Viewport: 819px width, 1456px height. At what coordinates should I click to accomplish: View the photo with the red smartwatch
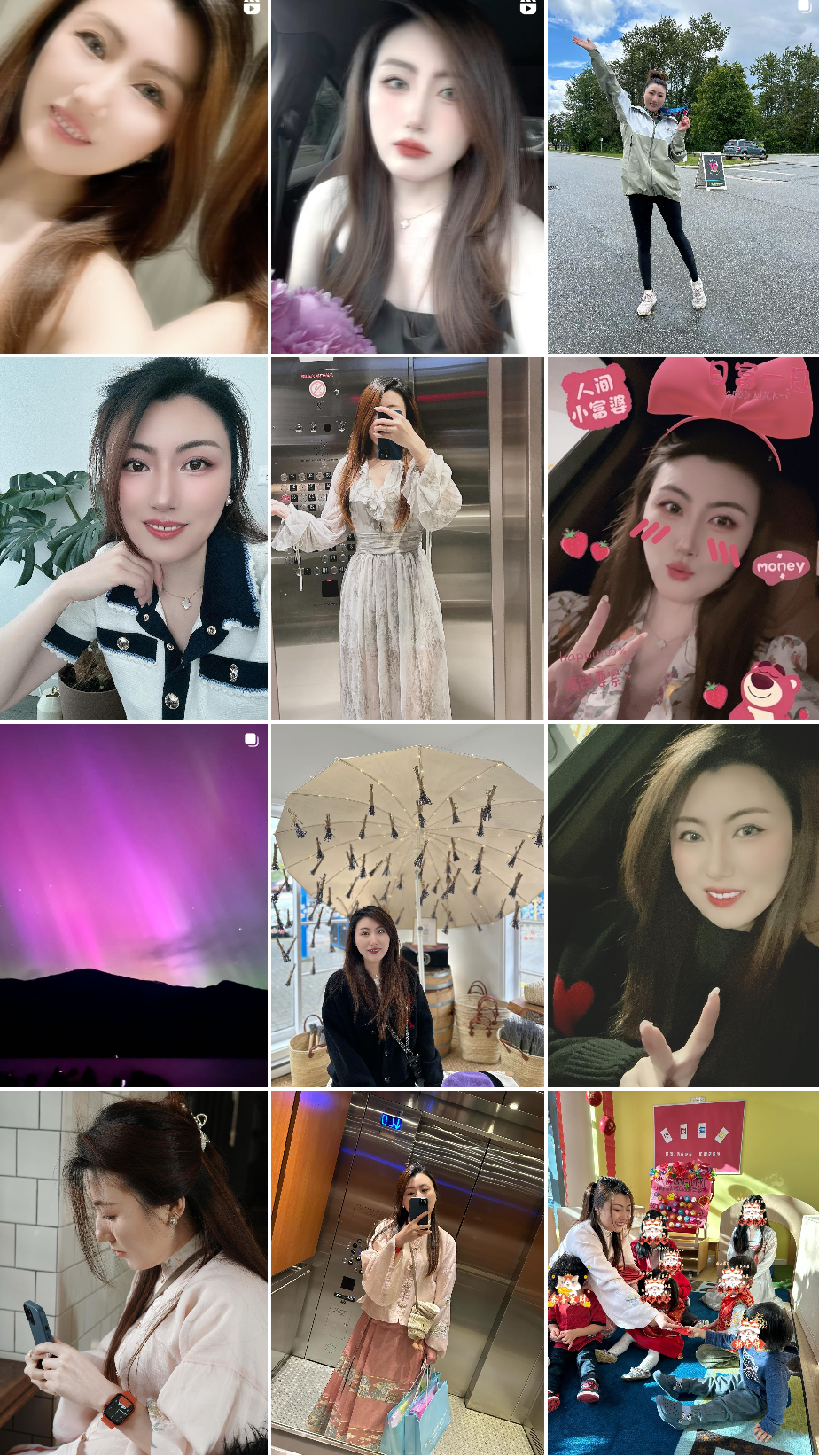[133, 1272]
